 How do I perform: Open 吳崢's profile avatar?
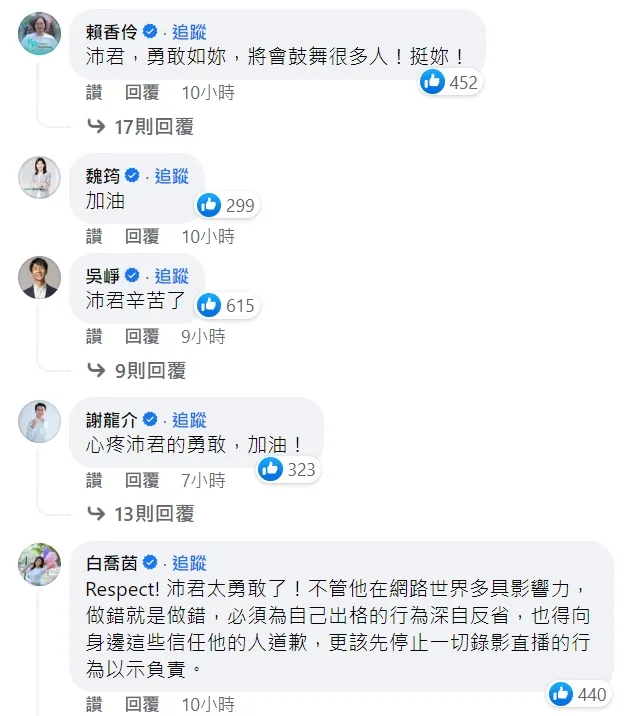[40, 277]
